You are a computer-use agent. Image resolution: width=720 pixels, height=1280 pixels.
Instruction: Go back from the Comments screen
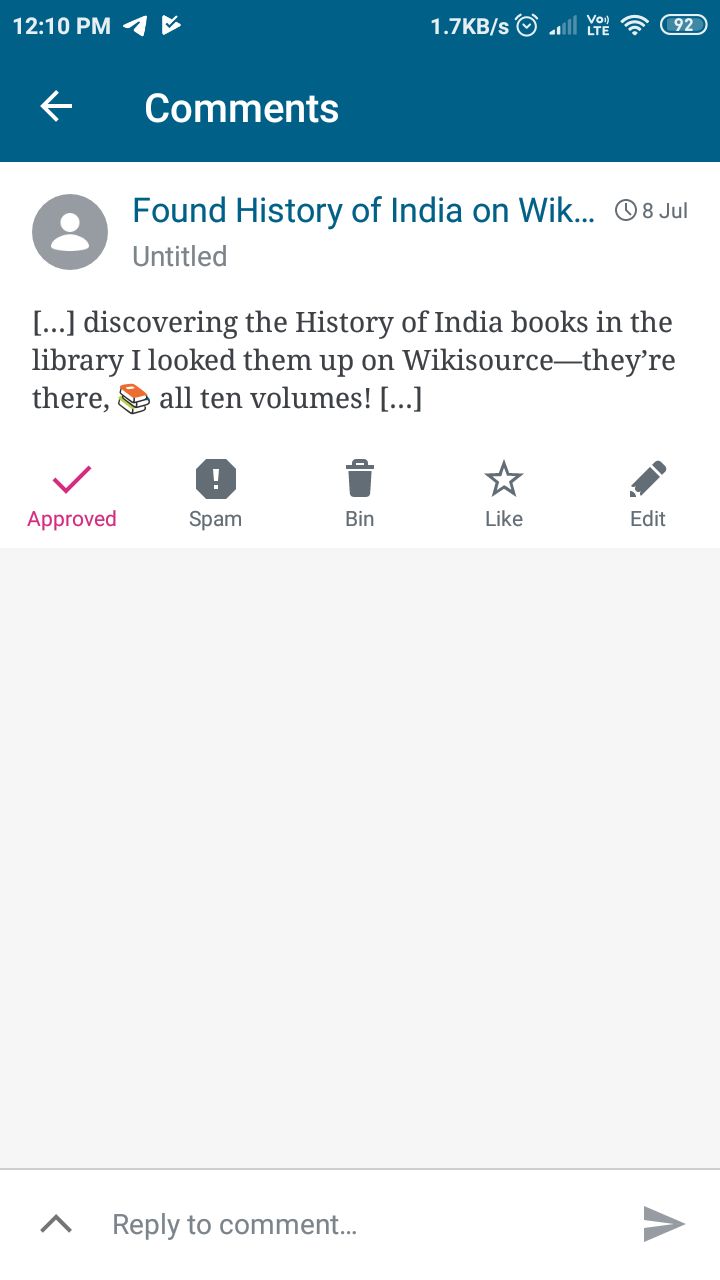(57, 108)
